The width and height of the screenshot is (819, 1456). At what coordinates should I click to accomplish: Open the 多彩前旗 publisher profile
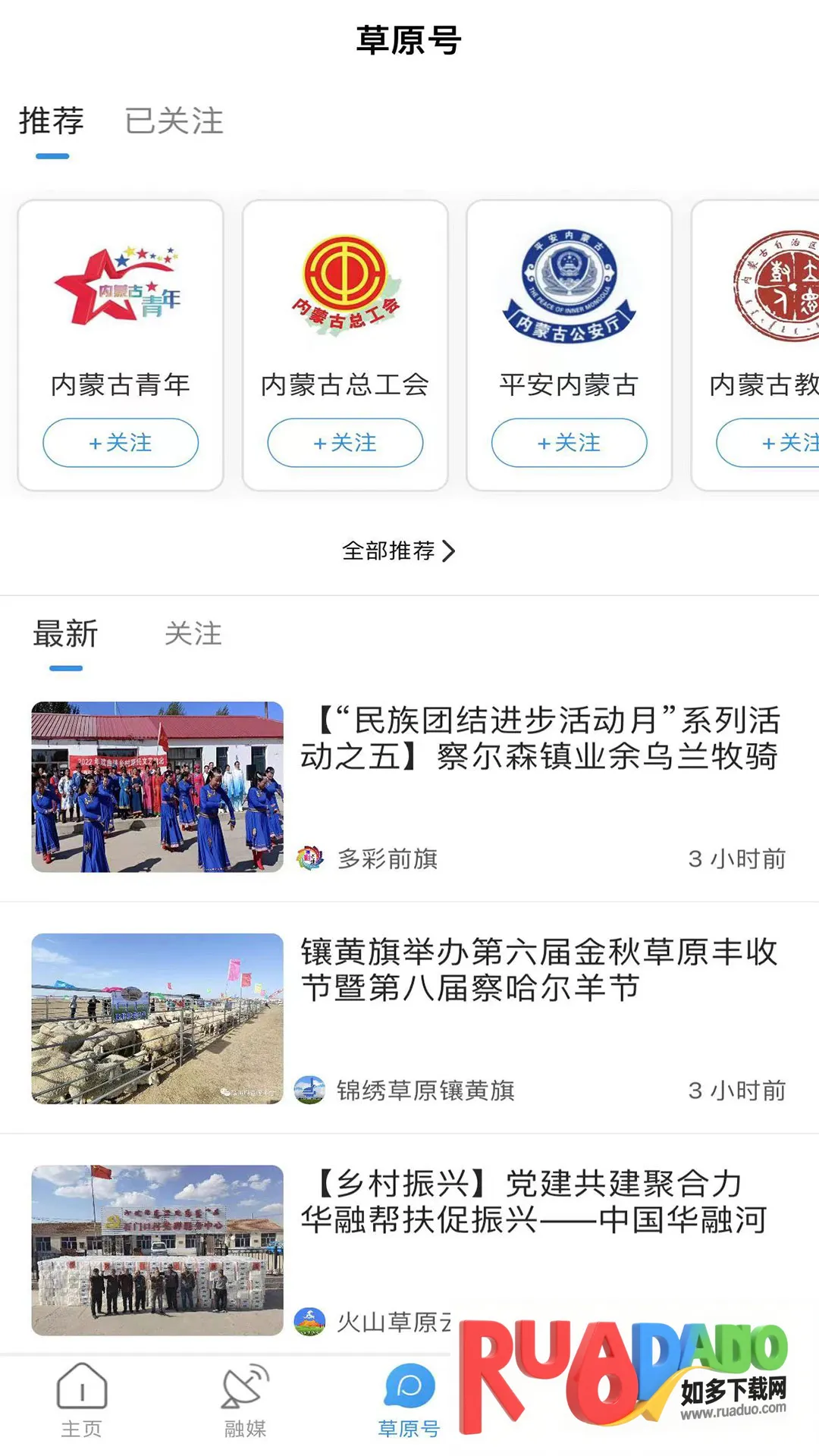click(387, 859)
